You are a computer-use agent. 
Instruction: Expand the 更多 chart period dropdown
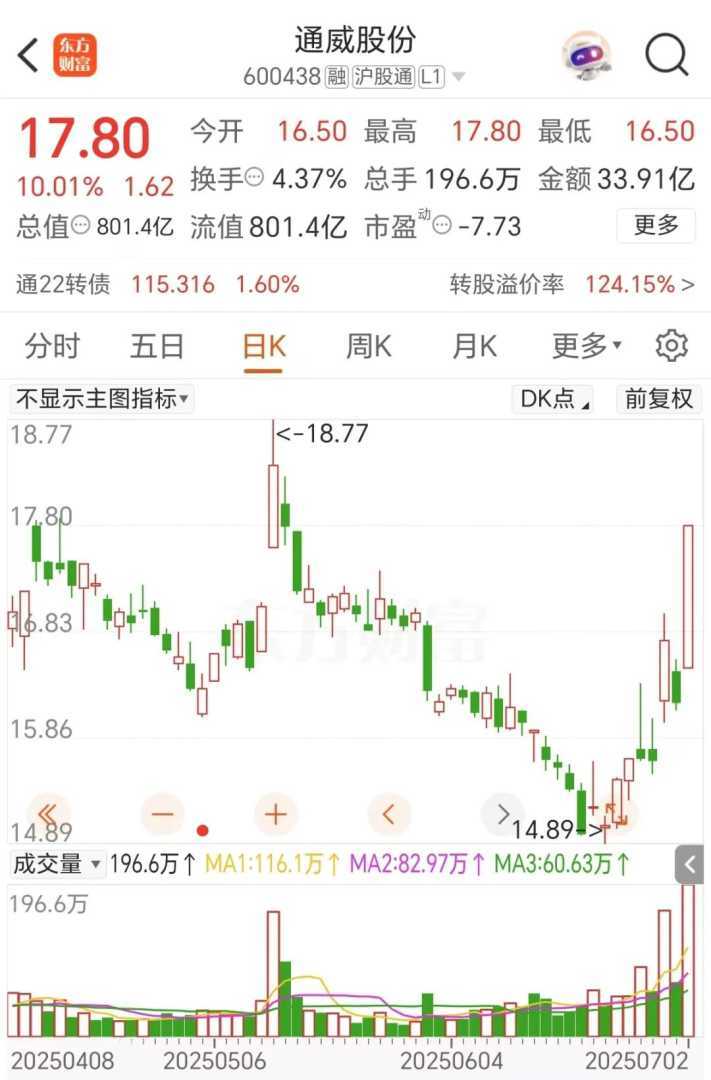587,347
